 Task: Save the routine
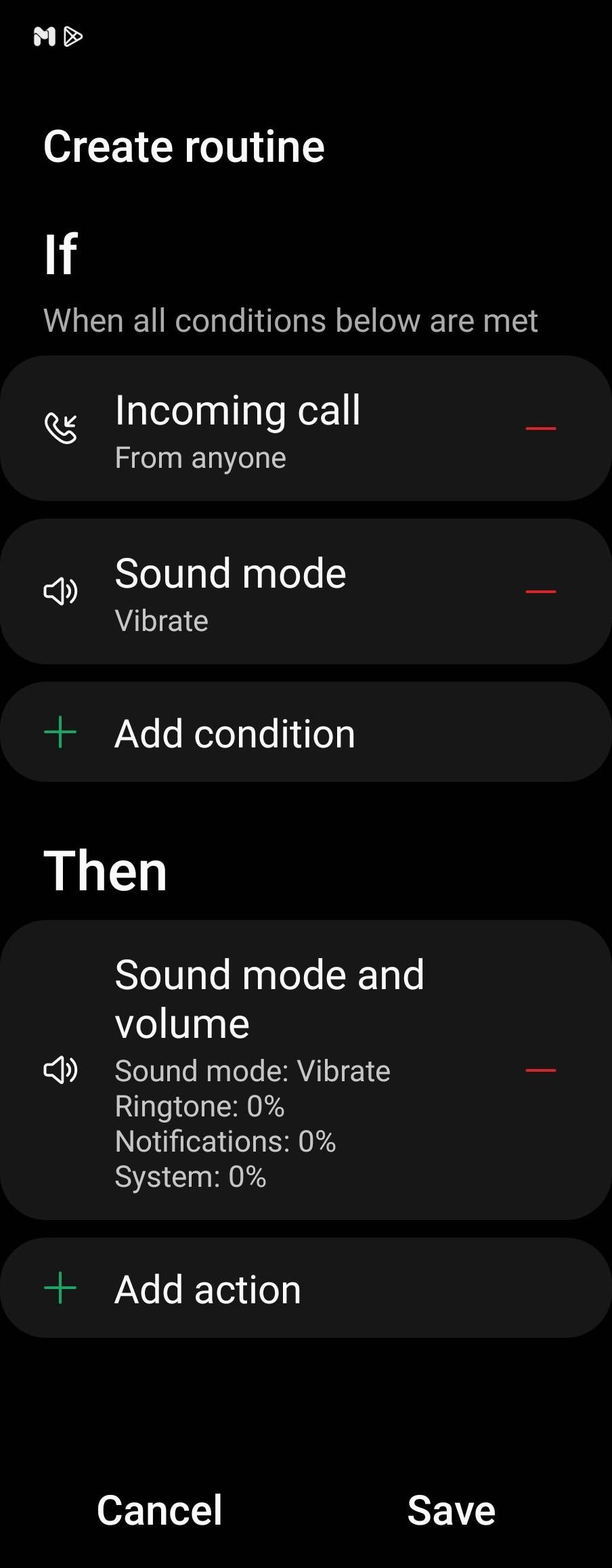coord(452,1510)
